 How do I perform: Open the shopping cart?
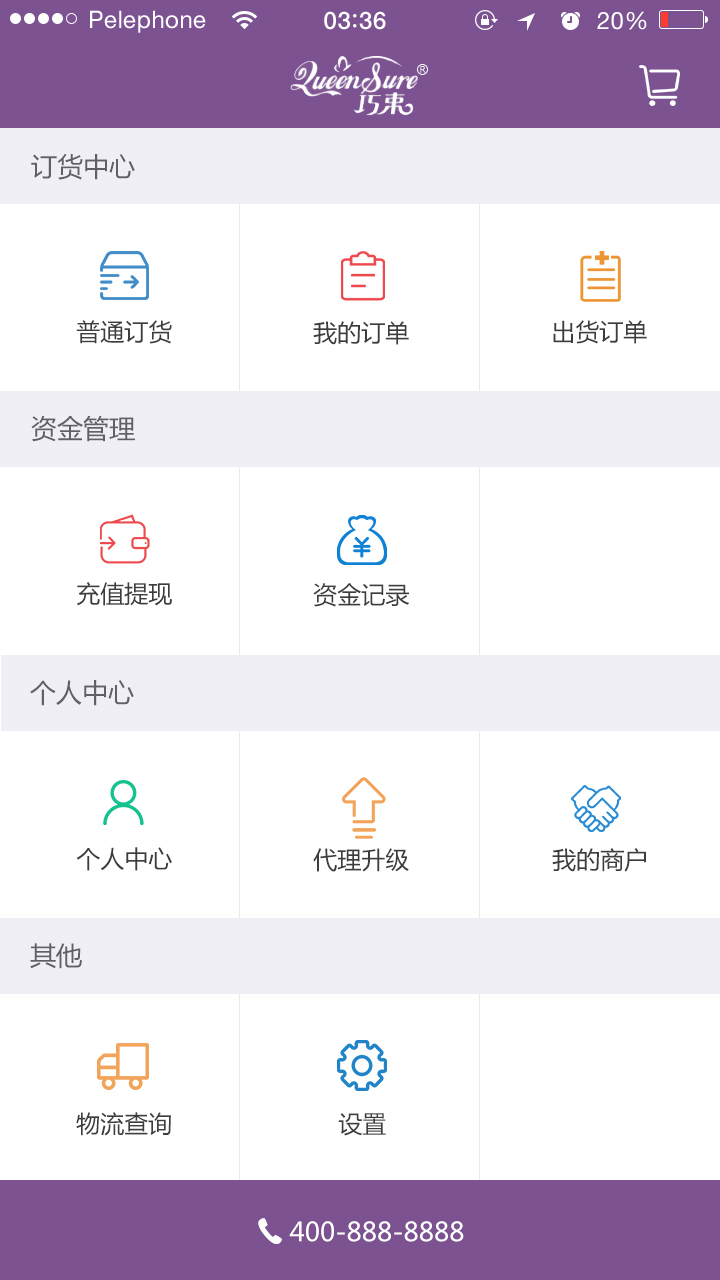point(659,86)
